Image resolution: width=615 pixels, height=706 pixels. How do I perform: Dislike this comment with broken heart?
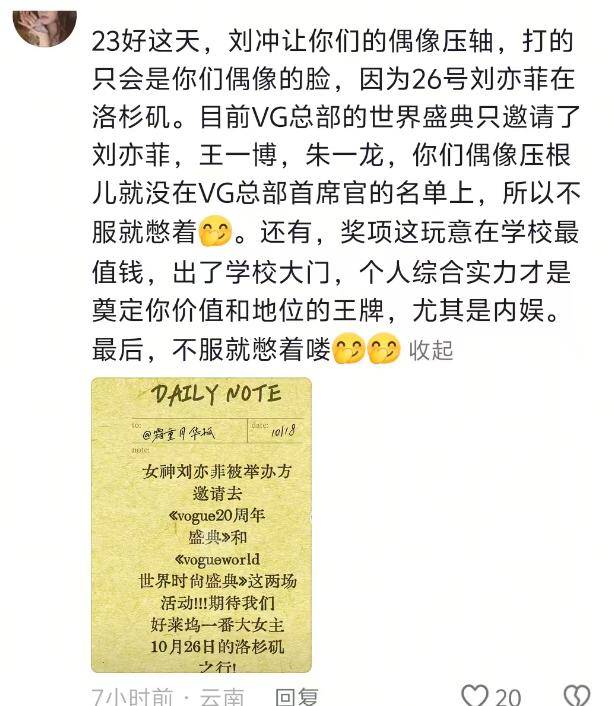tap(577, 696)
